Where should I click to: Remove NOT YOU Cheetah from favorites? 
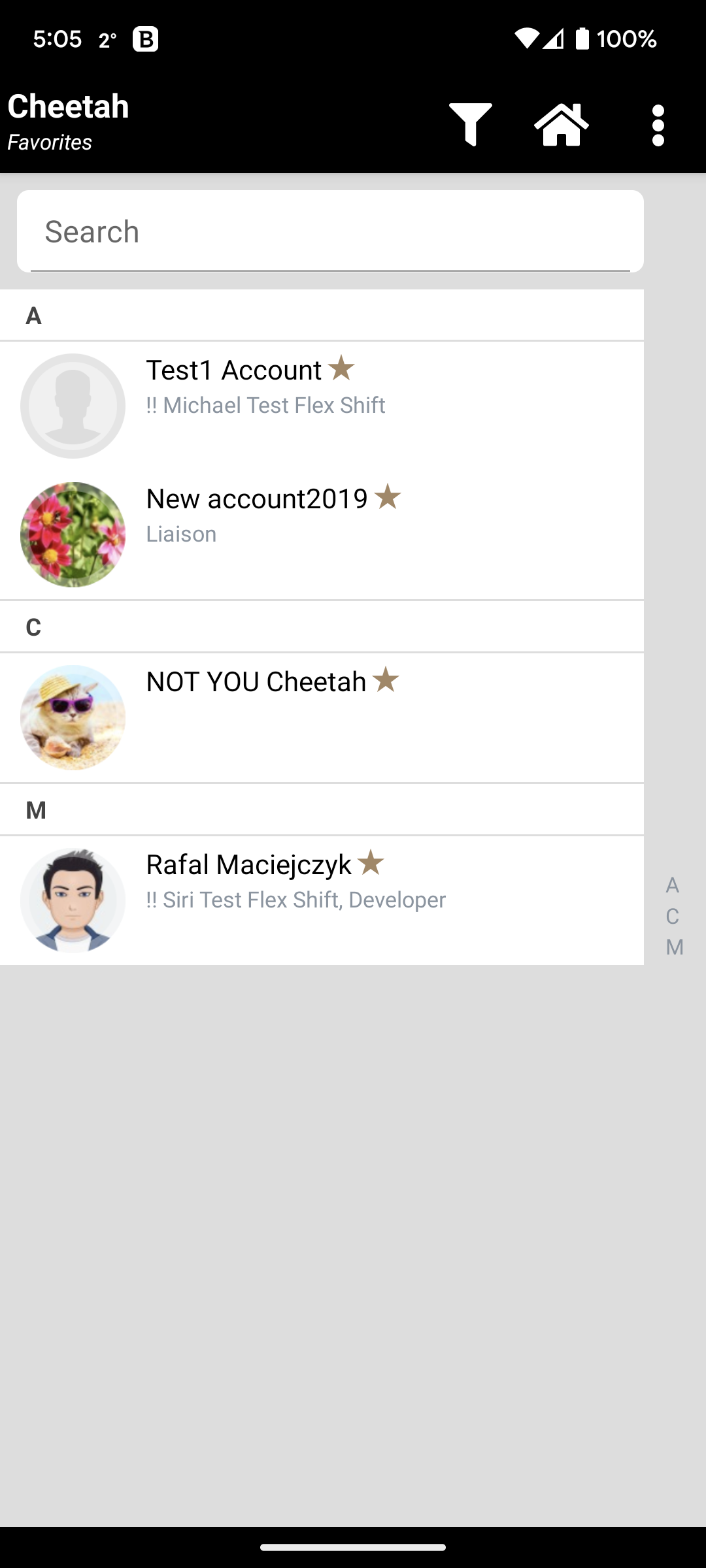pyautogui.click(x=386, y=680)
